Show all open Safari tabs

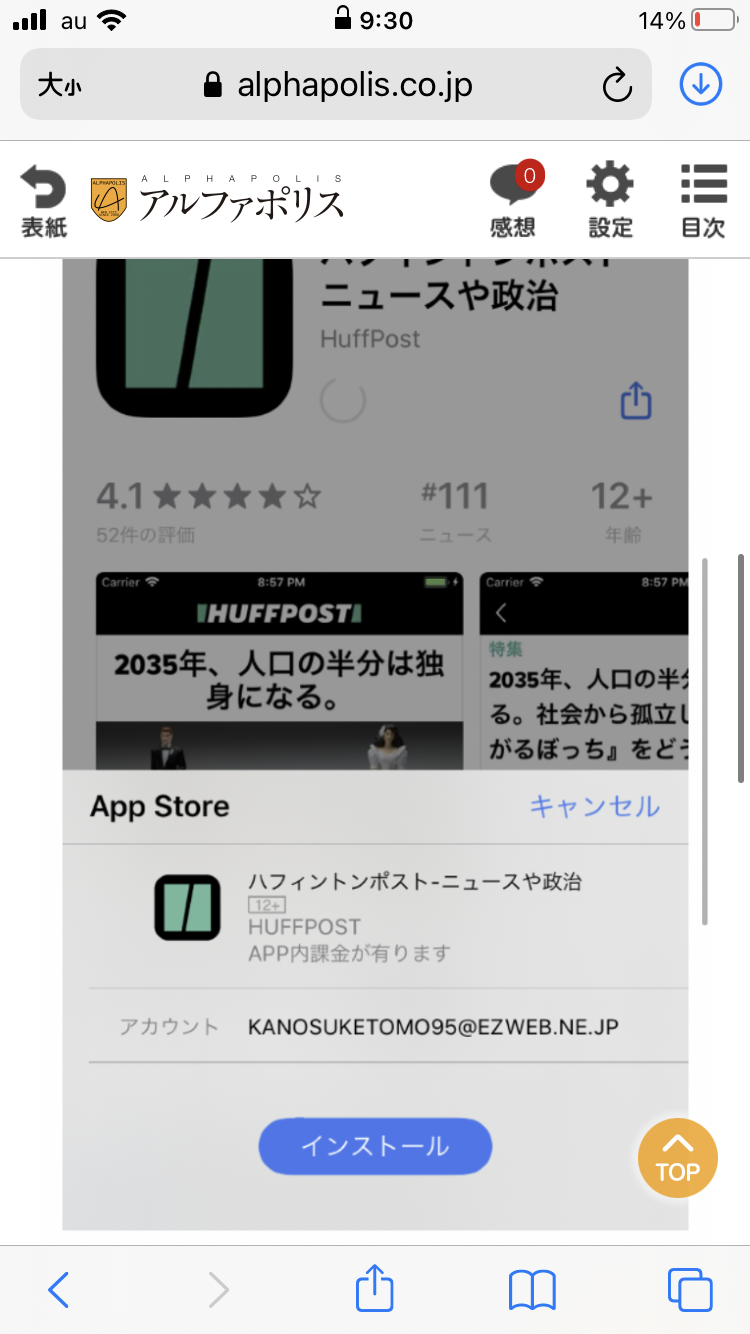point(690,1290)
